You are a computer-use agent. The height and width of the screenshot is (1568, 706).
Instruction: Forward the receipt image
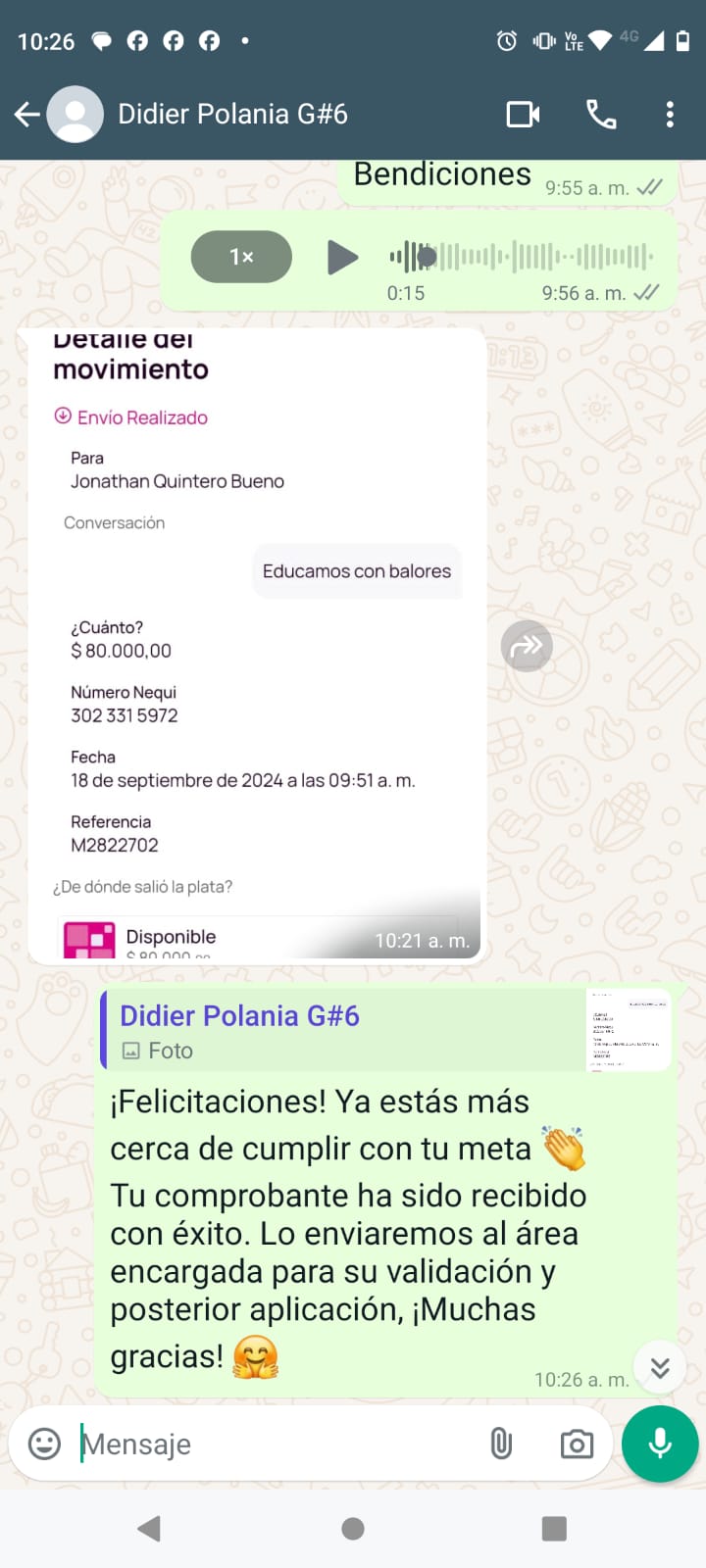click(x=527, y=646)
